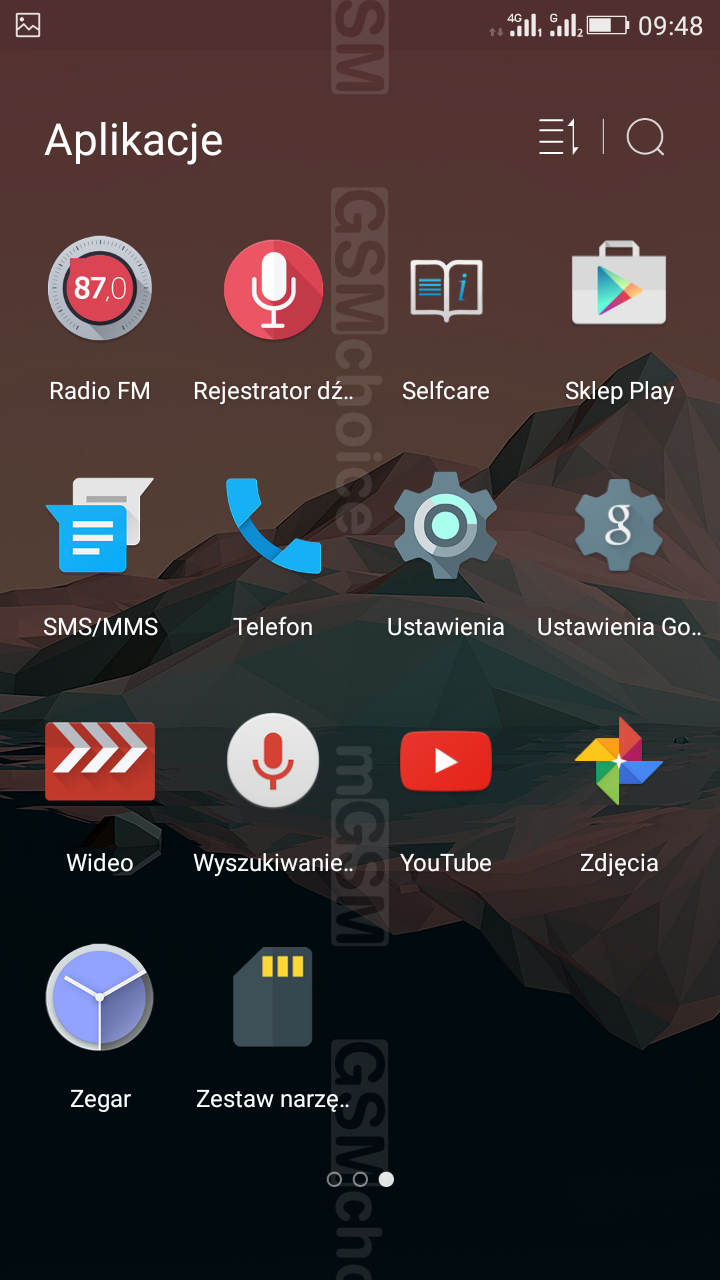Open the app sort options icon
This screenshot has height=1280, width=720.
[x=559, y=137]
